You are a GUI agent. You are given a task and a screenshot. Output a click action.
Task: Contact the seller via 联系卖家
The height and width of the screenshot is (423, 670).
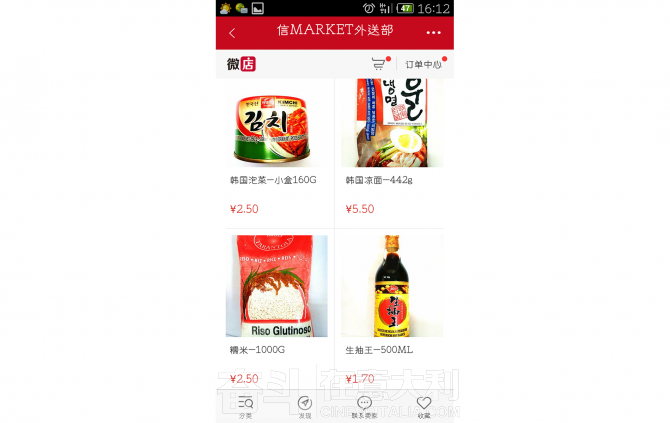pos(364,406)
